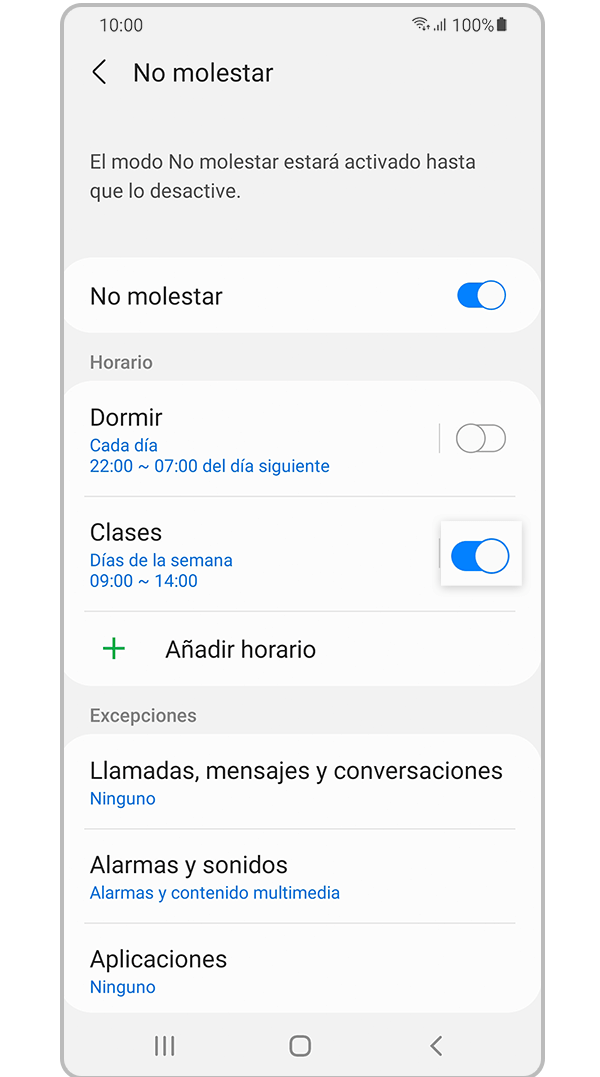Add a new schedule with Añadir horario
Screen dimensions: 600x1077
coord(240,649)
